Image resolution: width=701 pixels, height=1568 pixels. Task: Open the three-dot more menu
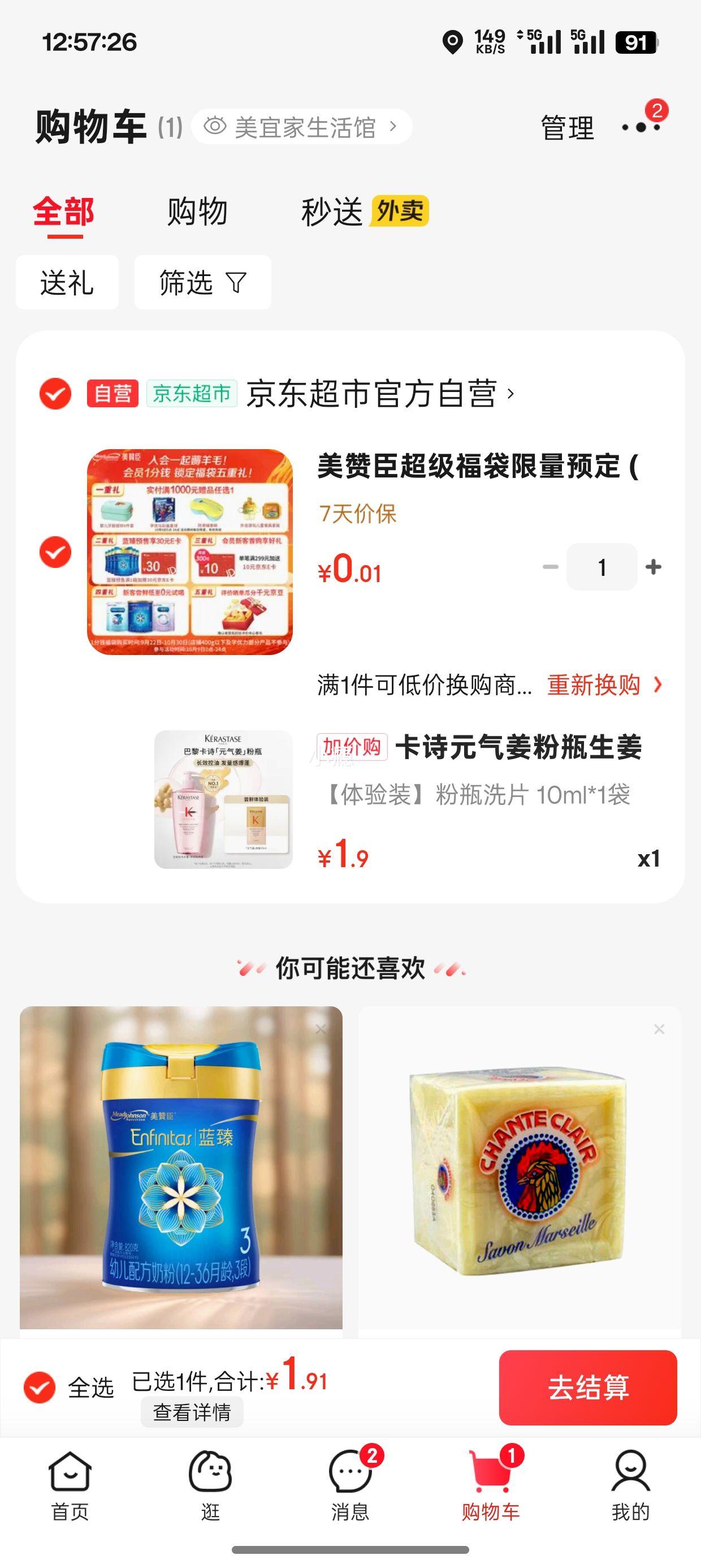pyautogui.click(x=640, y=127)
